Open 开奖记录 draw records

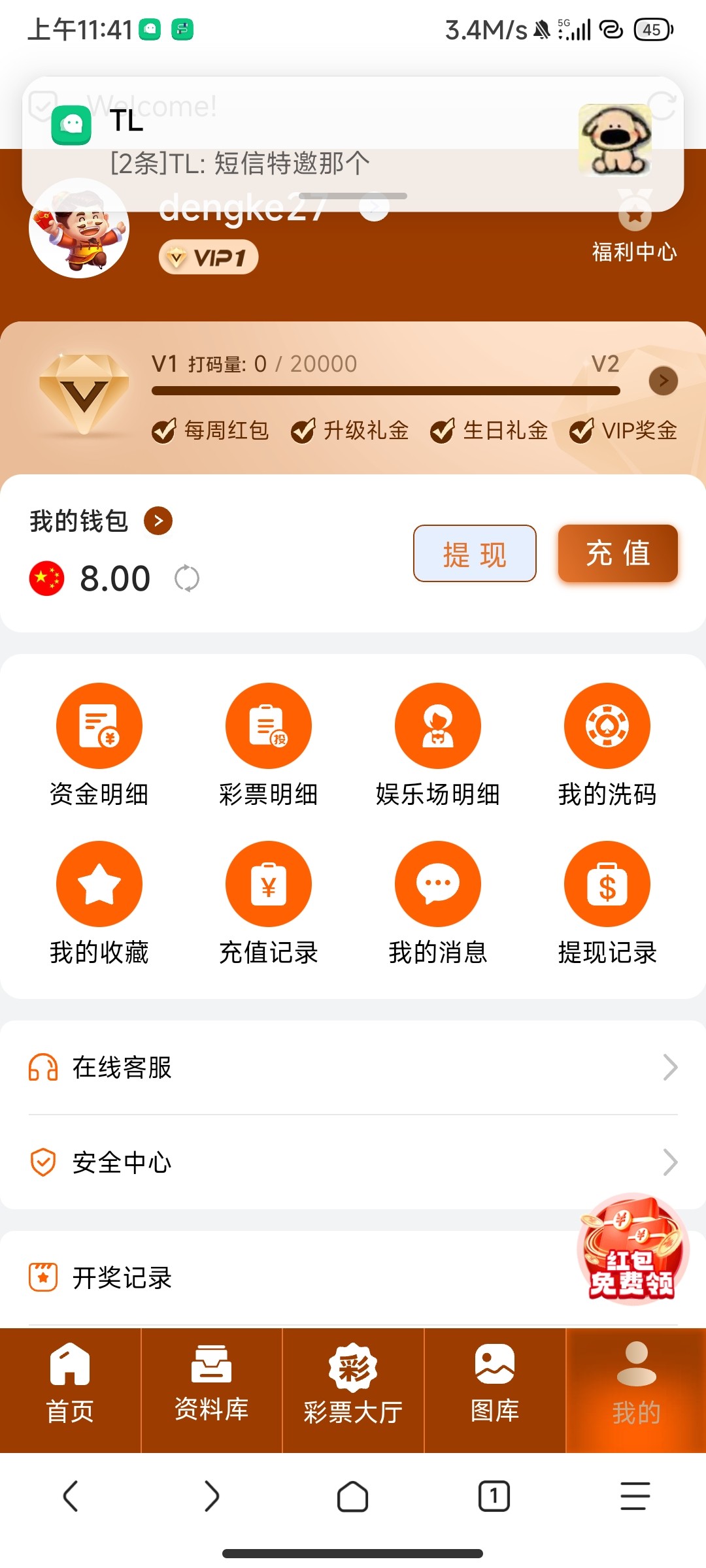coord(261,1277)
